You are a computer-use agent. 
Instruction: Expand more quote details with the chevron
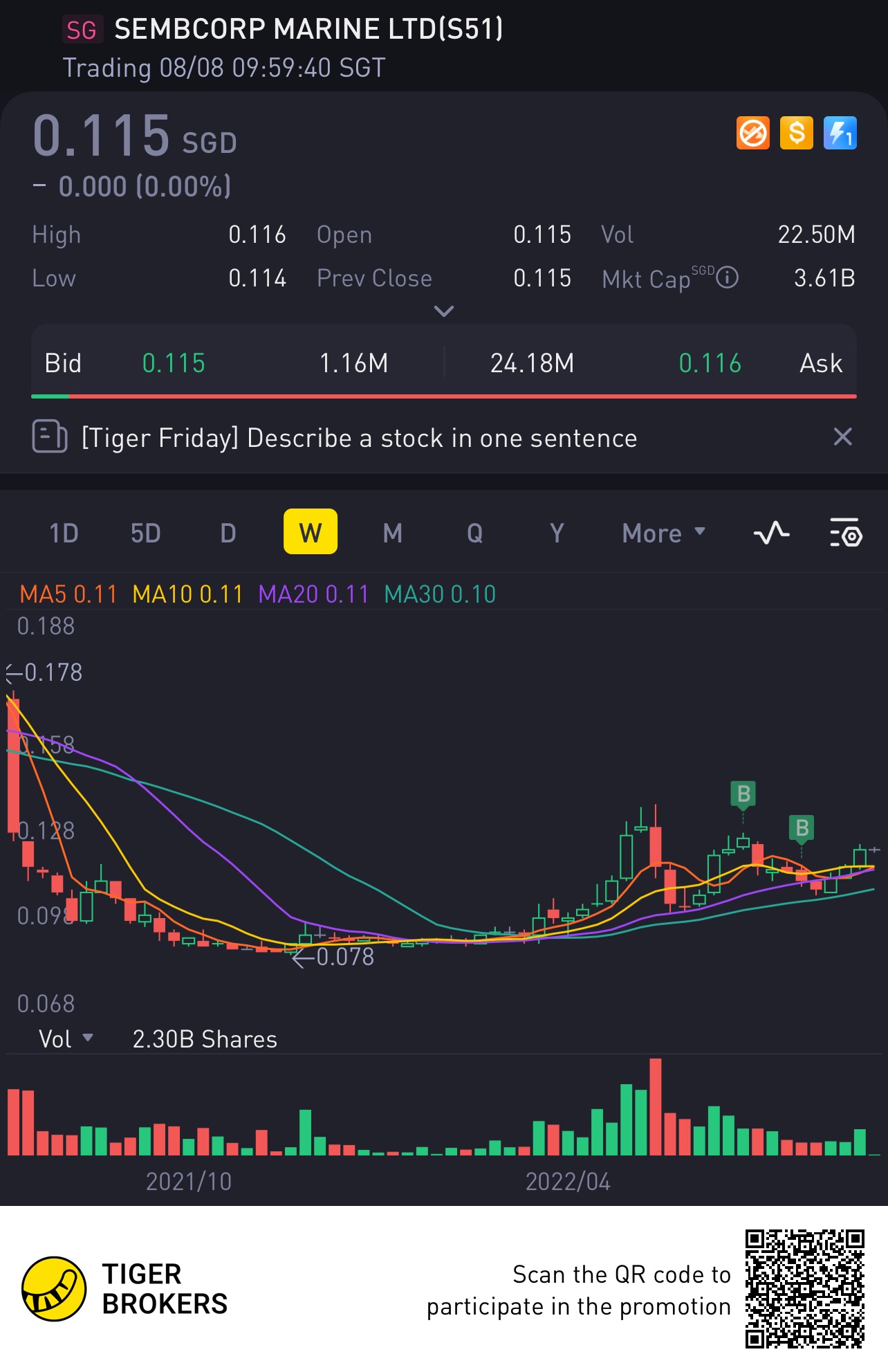click(443, 311)
